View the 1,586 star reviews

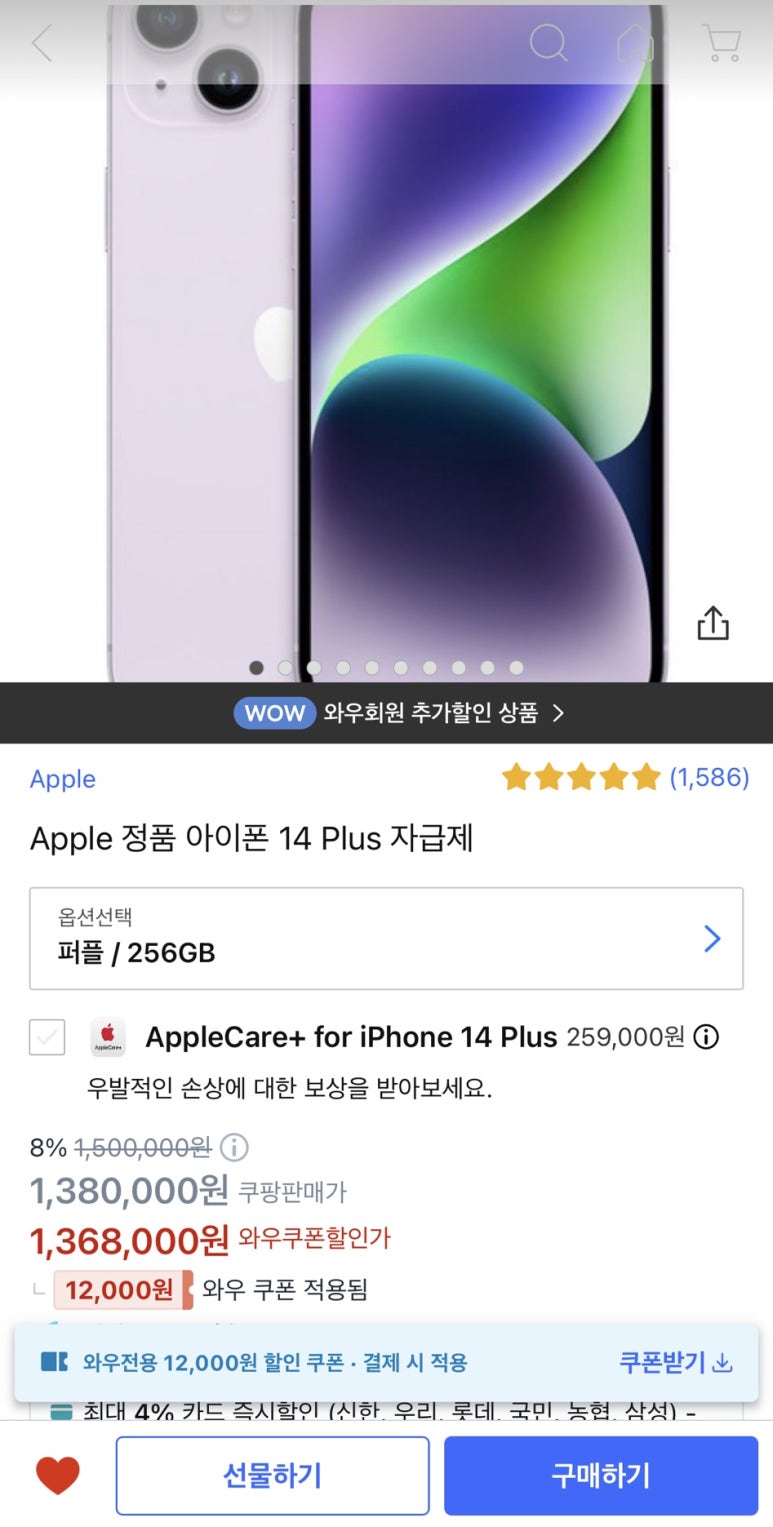pos(625,777)
